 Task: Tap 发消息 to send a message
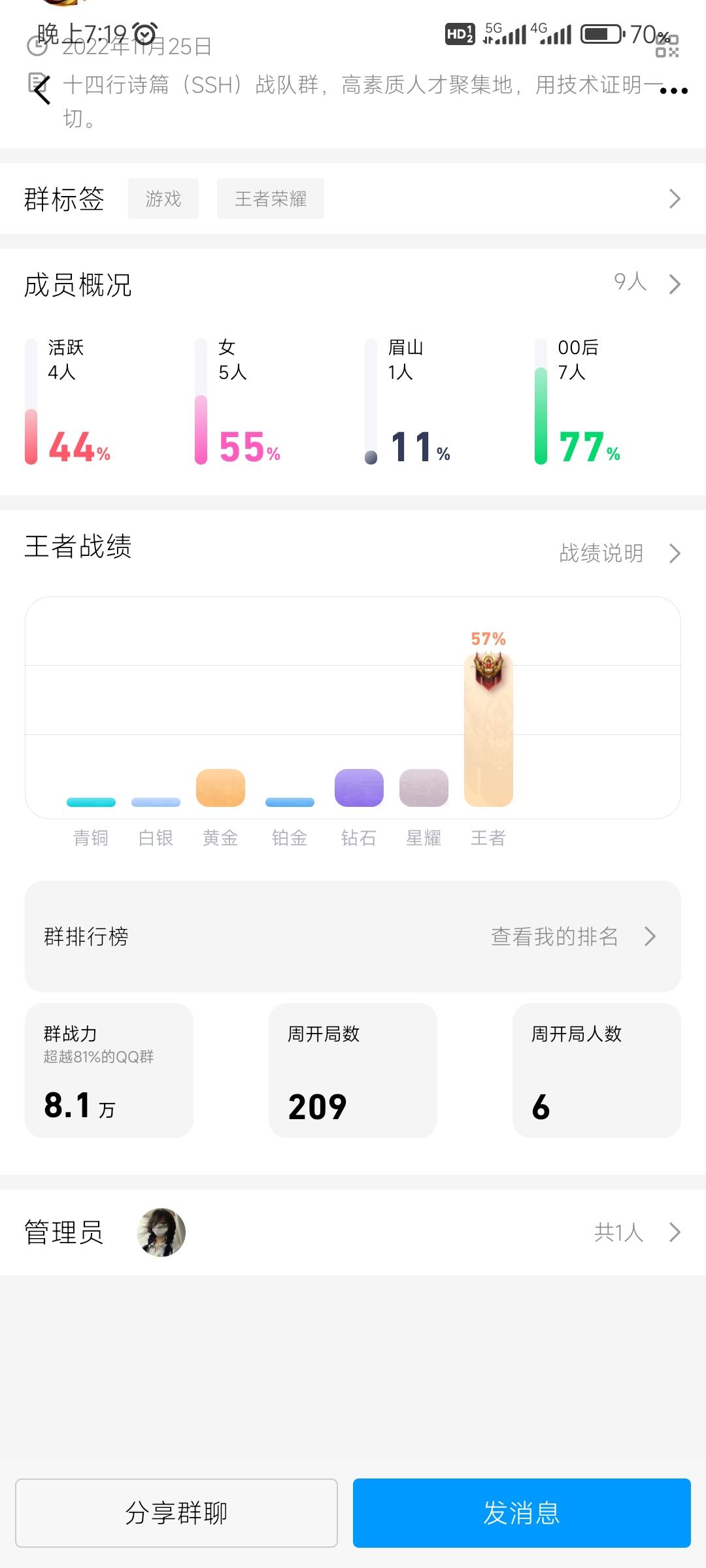(522, 1513)
